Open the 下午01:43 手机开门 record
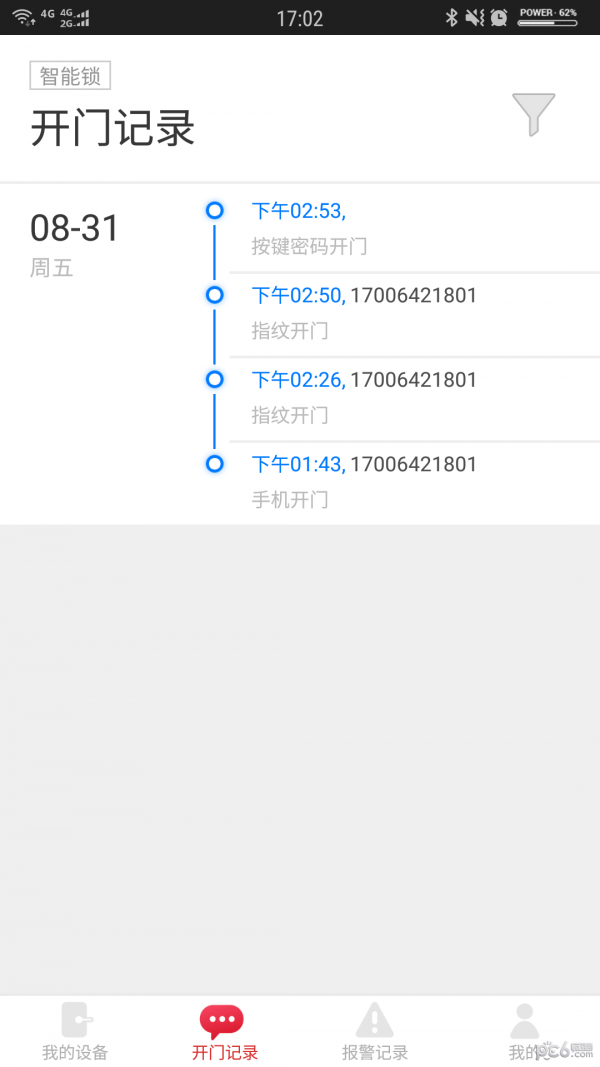 415,482
